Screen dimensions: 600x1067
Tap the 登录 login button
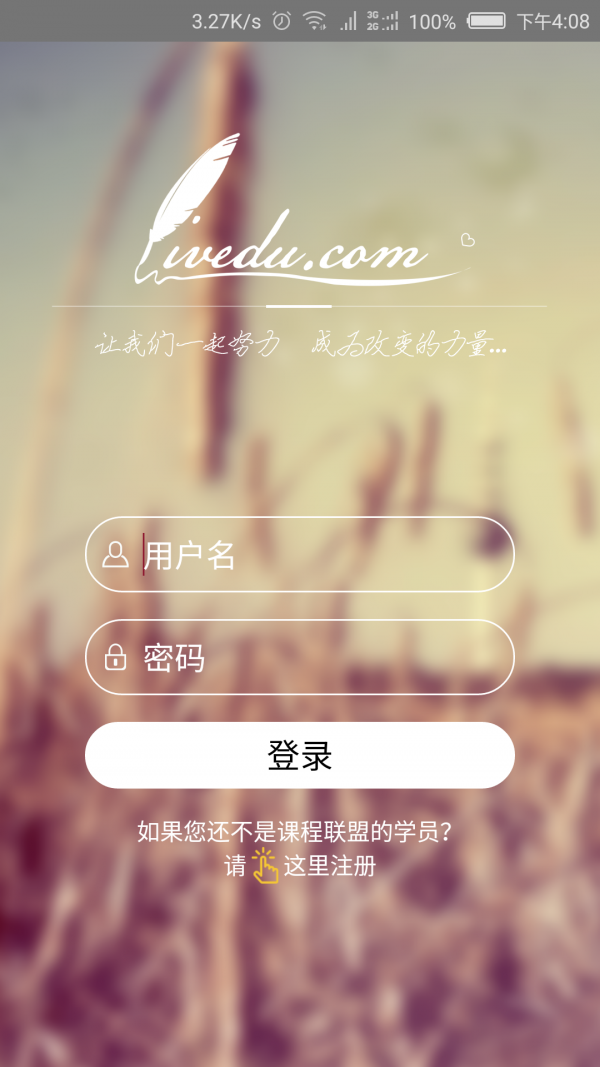click(300, 755)
